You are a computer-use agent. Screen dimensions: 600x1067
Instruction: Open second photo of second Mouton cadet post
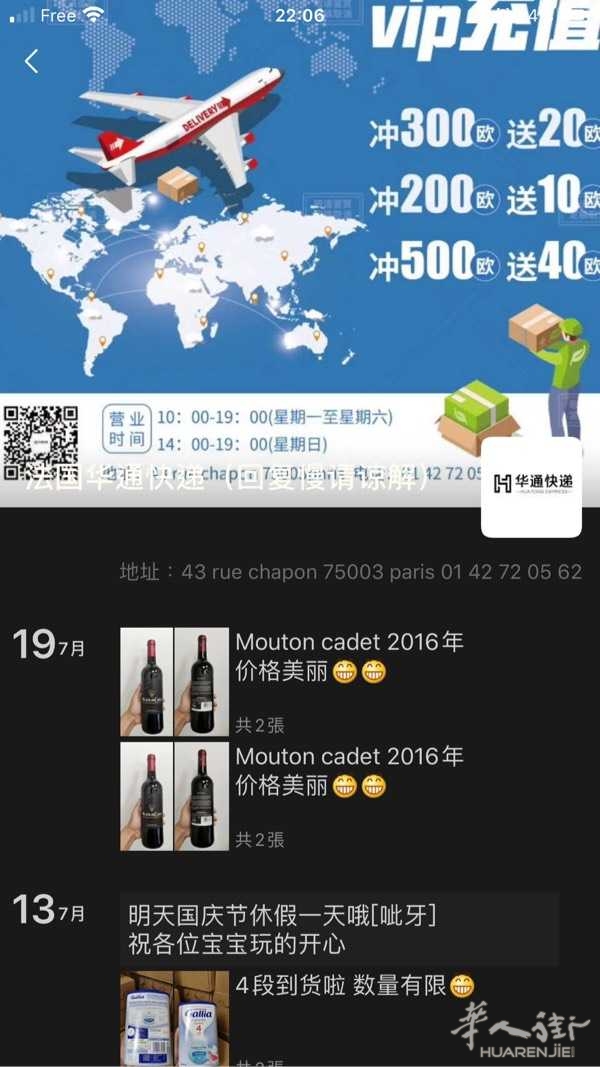pyautogui.click(x=202, y=796)
